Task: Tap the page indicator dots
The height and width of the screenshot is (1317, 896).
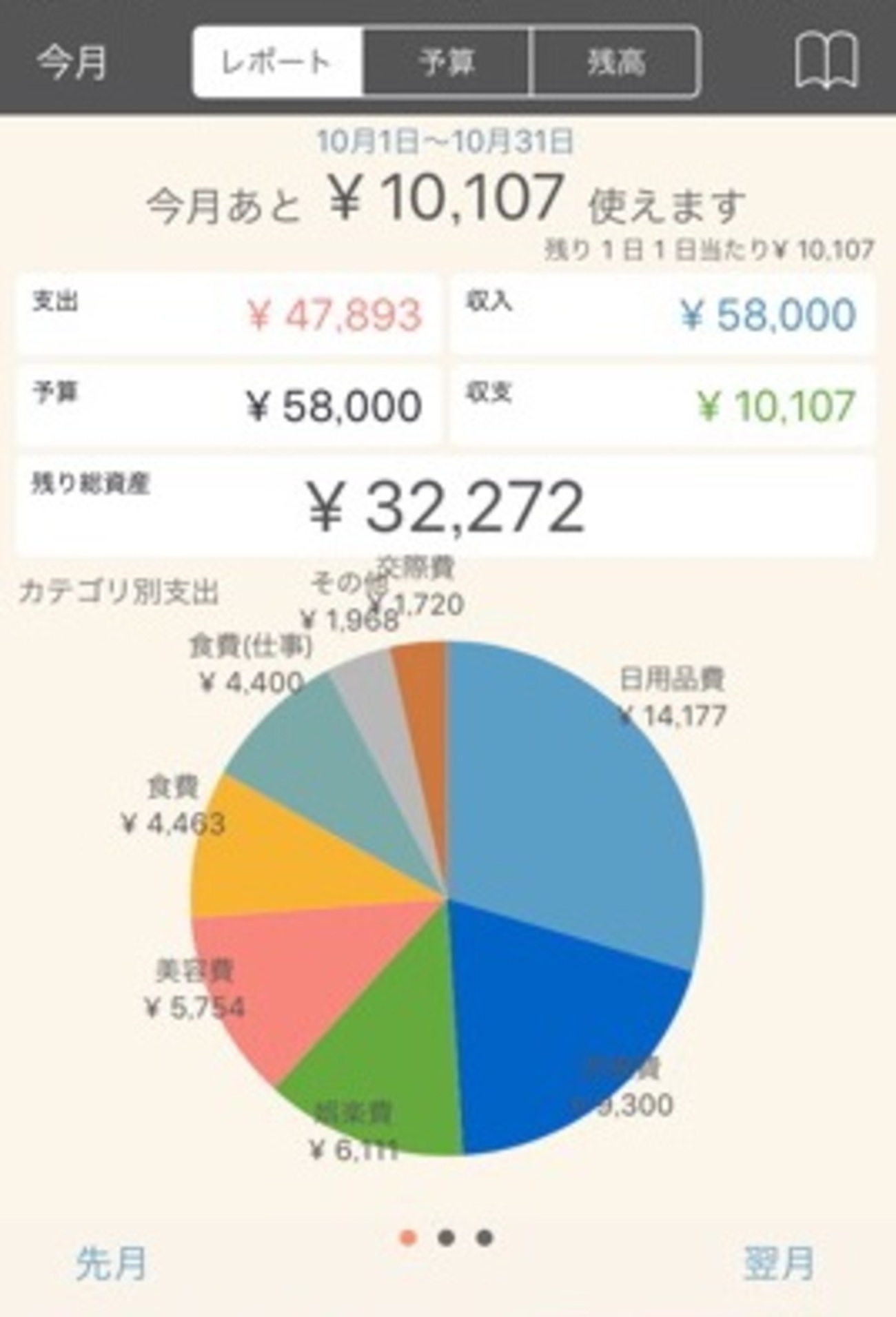Action: [x=446, y=1238]
